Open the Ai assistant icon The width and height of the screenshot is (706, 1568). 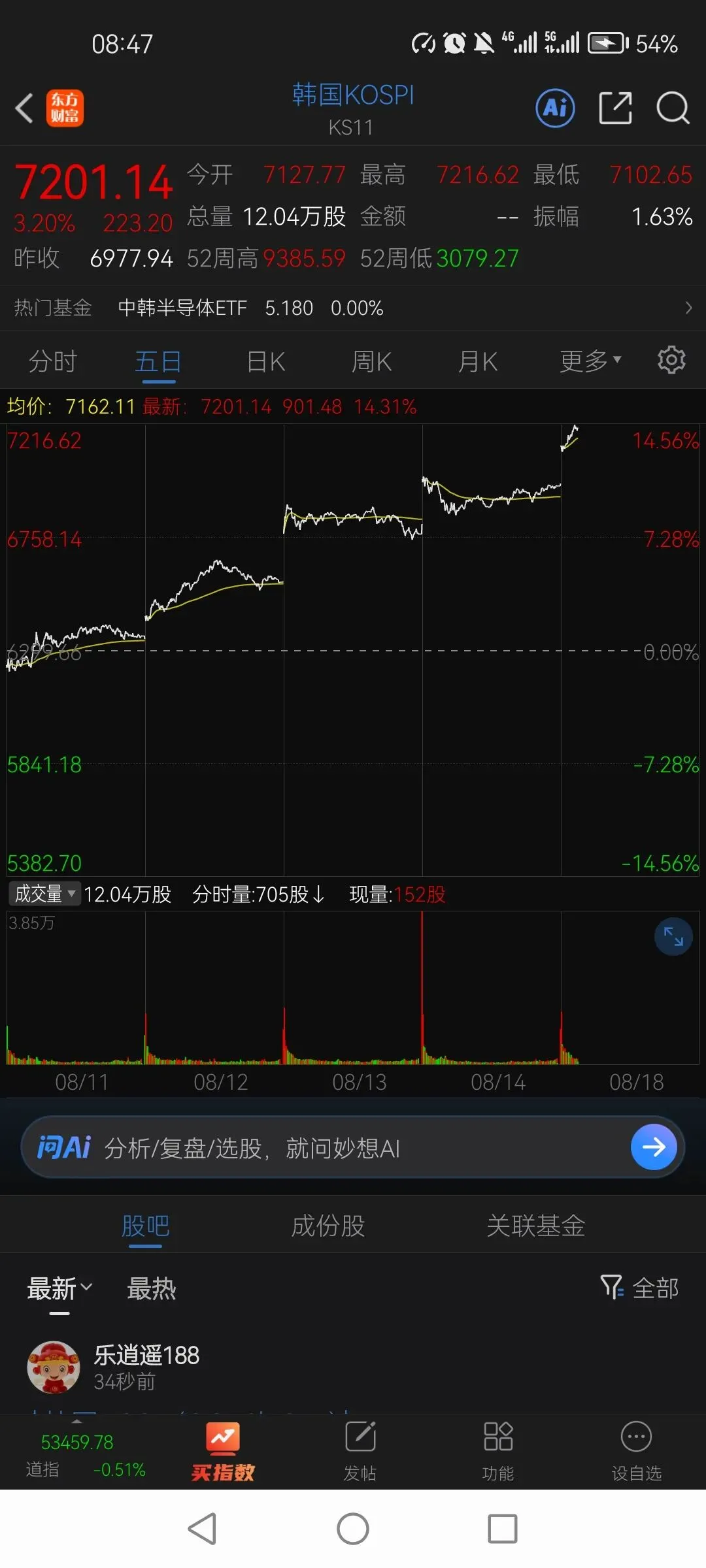tap(555, 108)
